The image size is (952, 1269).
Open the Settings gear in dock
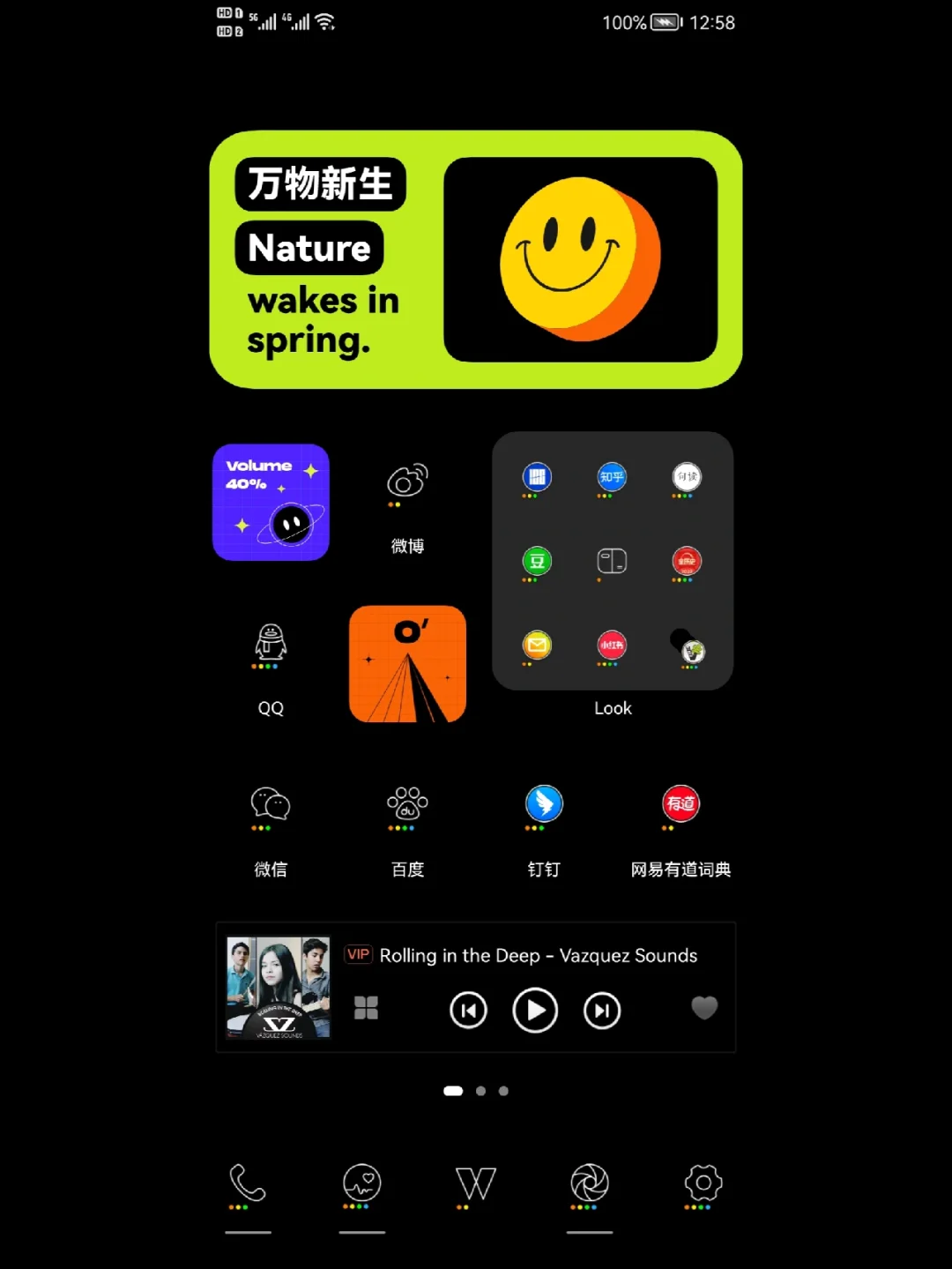point(703,1183)
